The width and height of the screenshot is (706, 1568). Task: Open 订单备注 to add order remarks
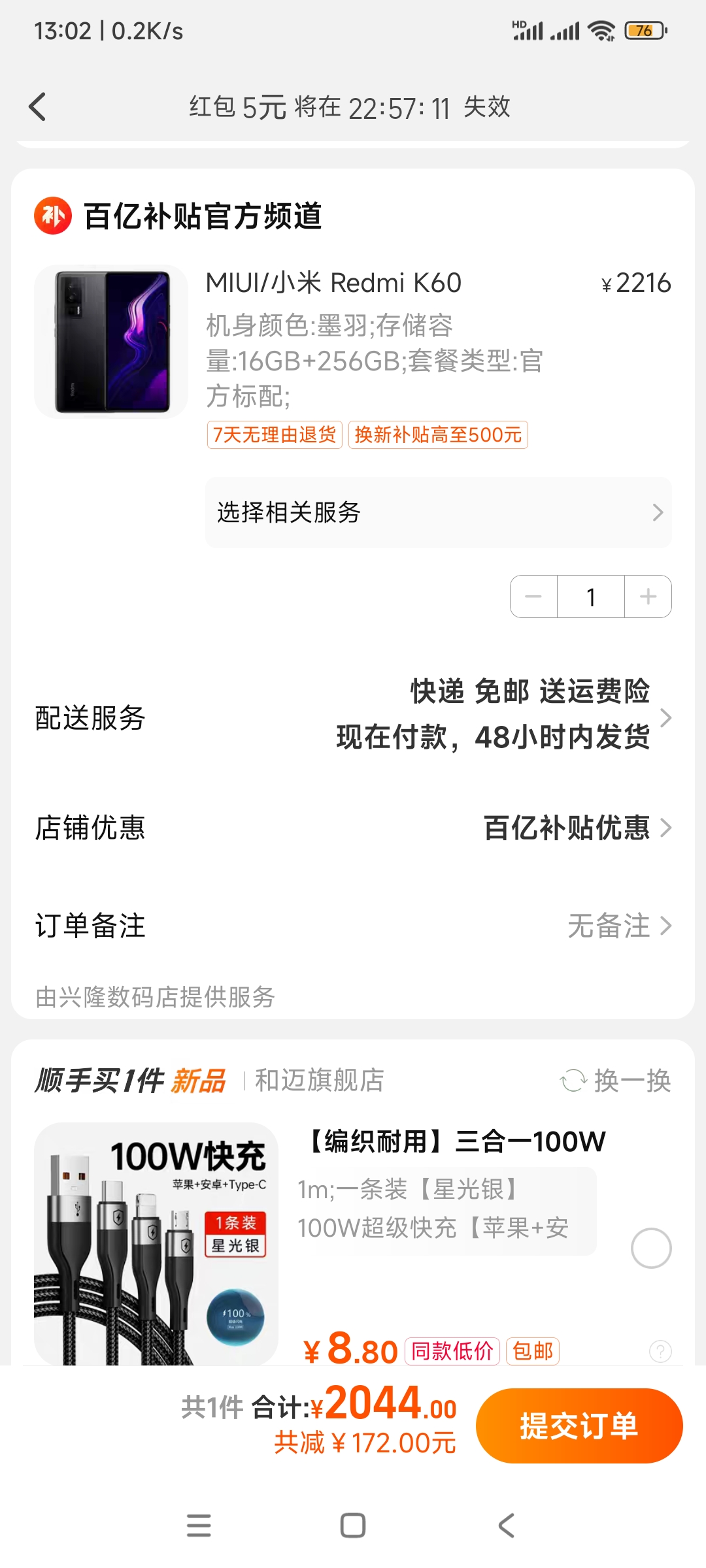click(353, 925)
